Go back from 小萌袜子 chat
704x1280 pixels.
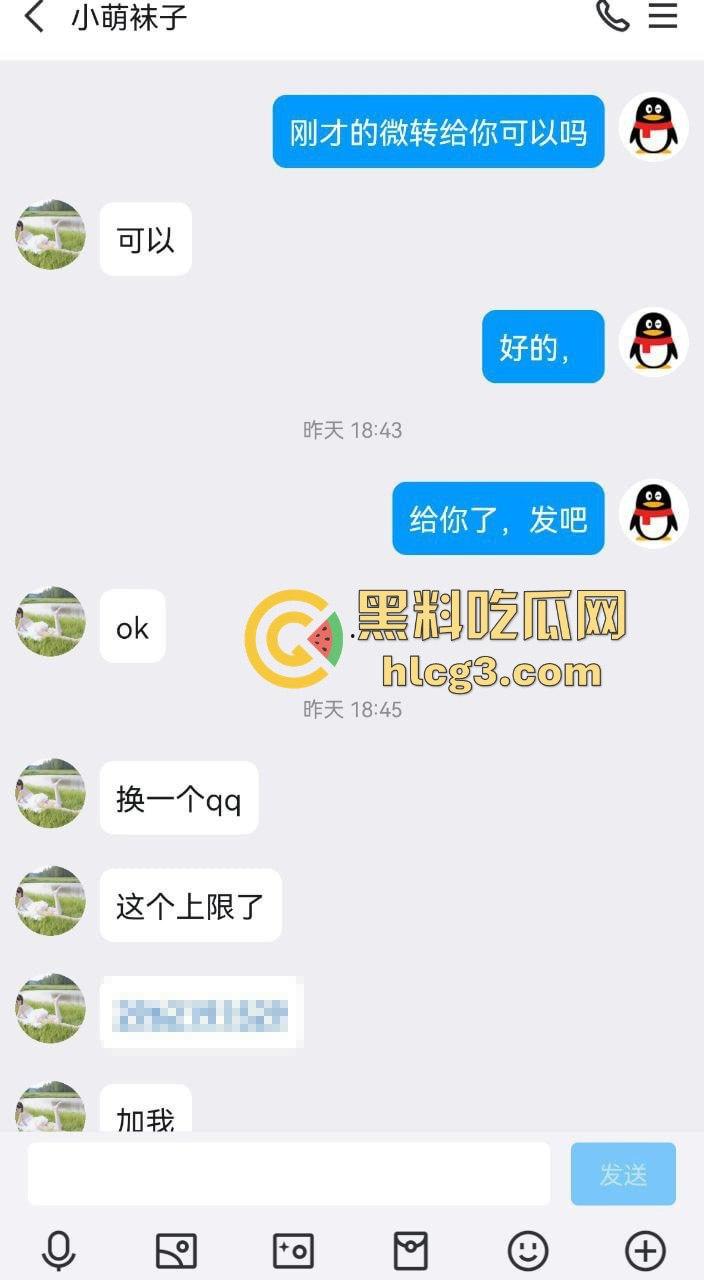(x=34, y=17)
